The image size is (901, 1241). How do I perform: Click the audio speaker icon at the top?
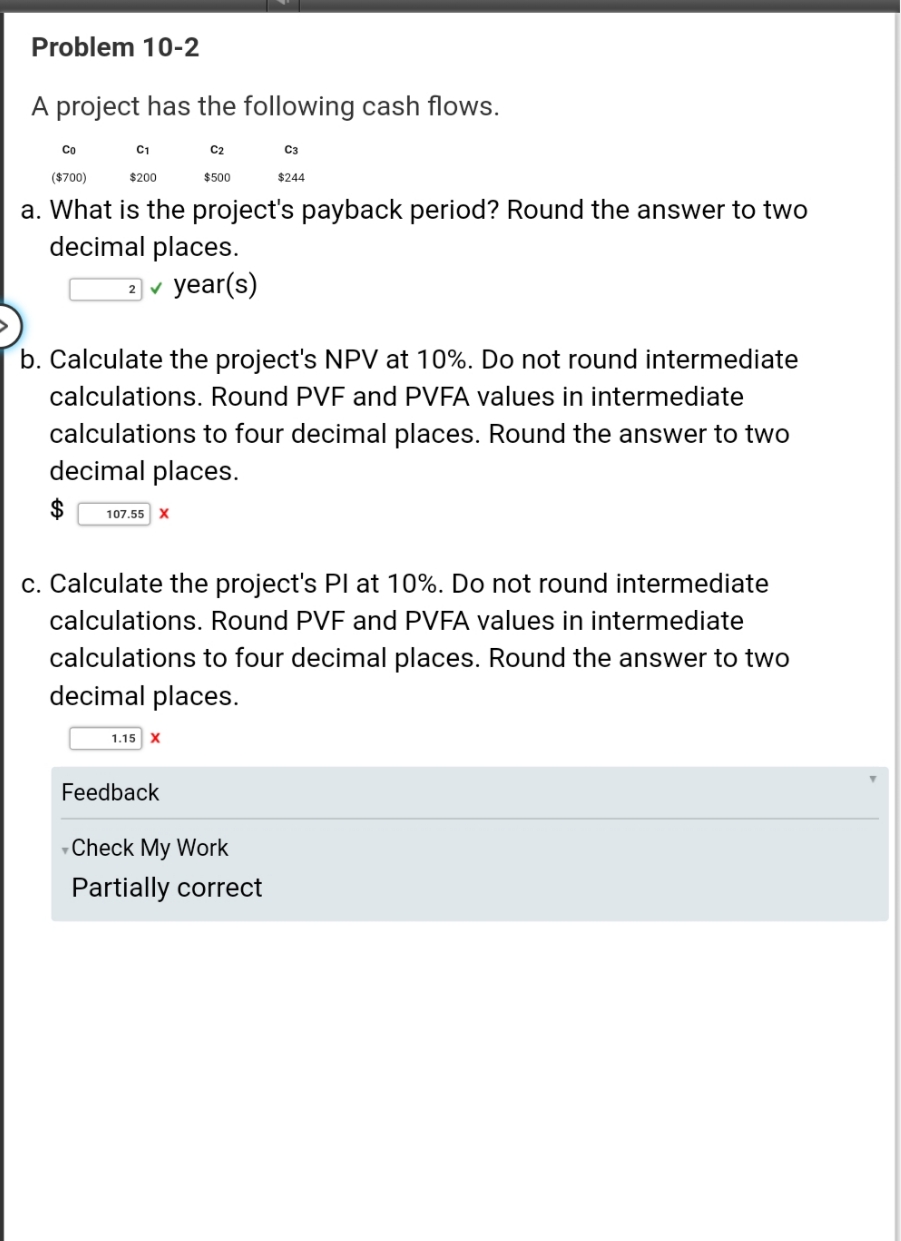pyautogui.click(x=281, y=5)
